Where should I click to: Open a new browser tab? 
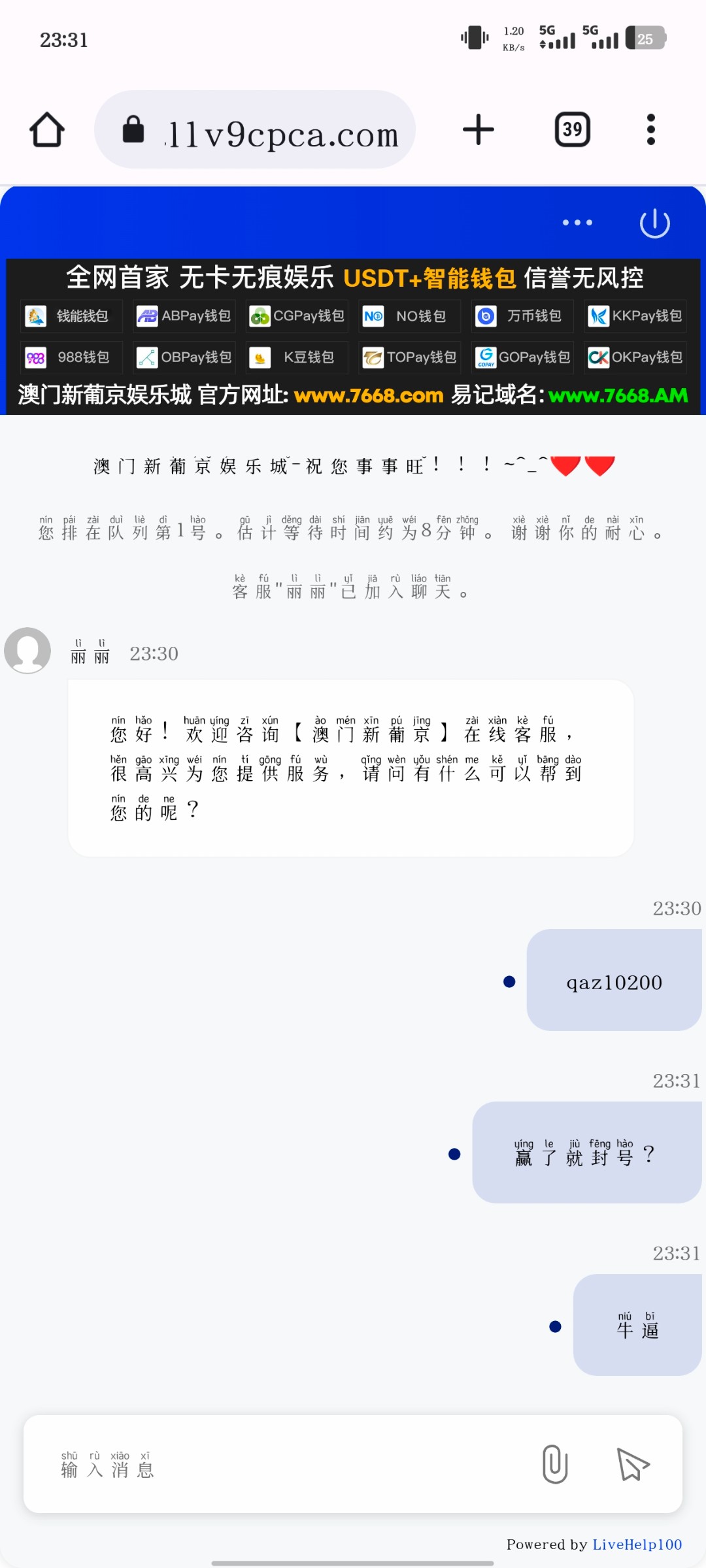[x=478, y=129]
